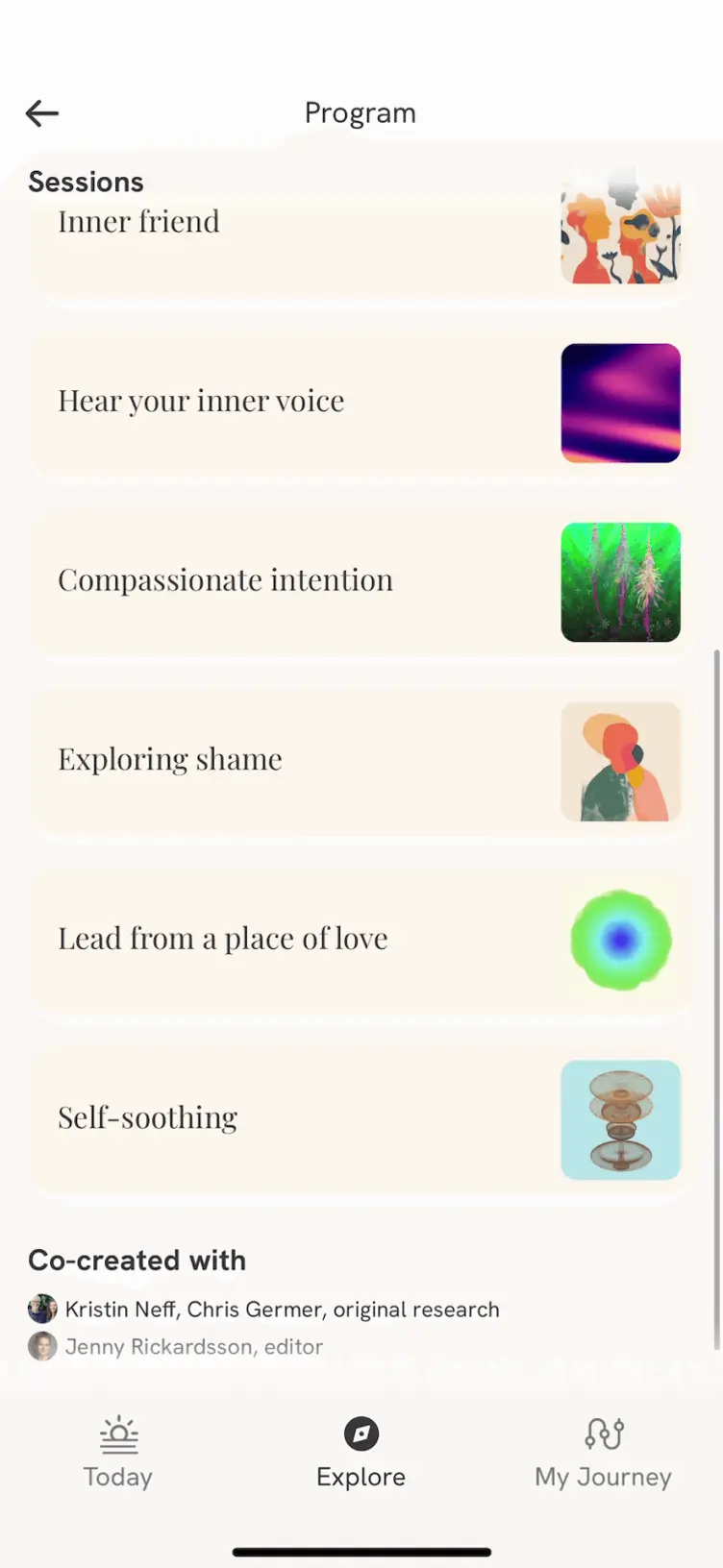Screen dimensions: 723x1568
Task: Go back using the arrow icon
Action: [42, 113]
